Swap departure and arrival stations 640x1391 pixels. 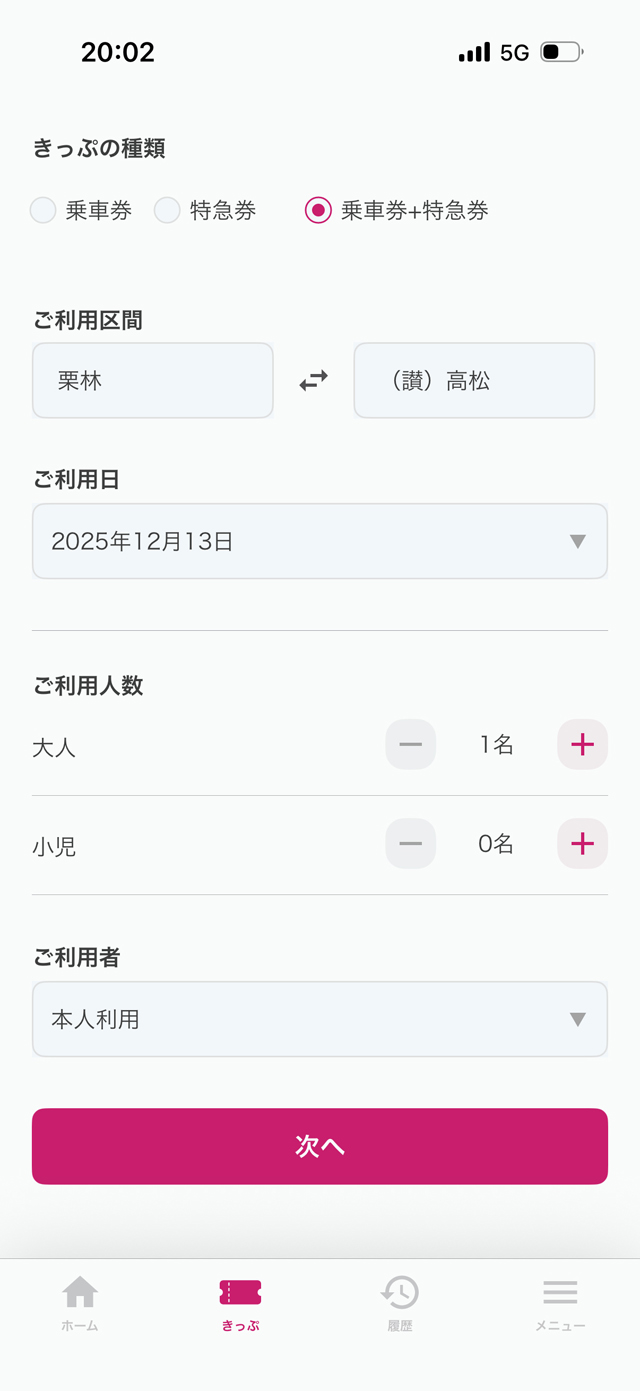pos(313,381)
